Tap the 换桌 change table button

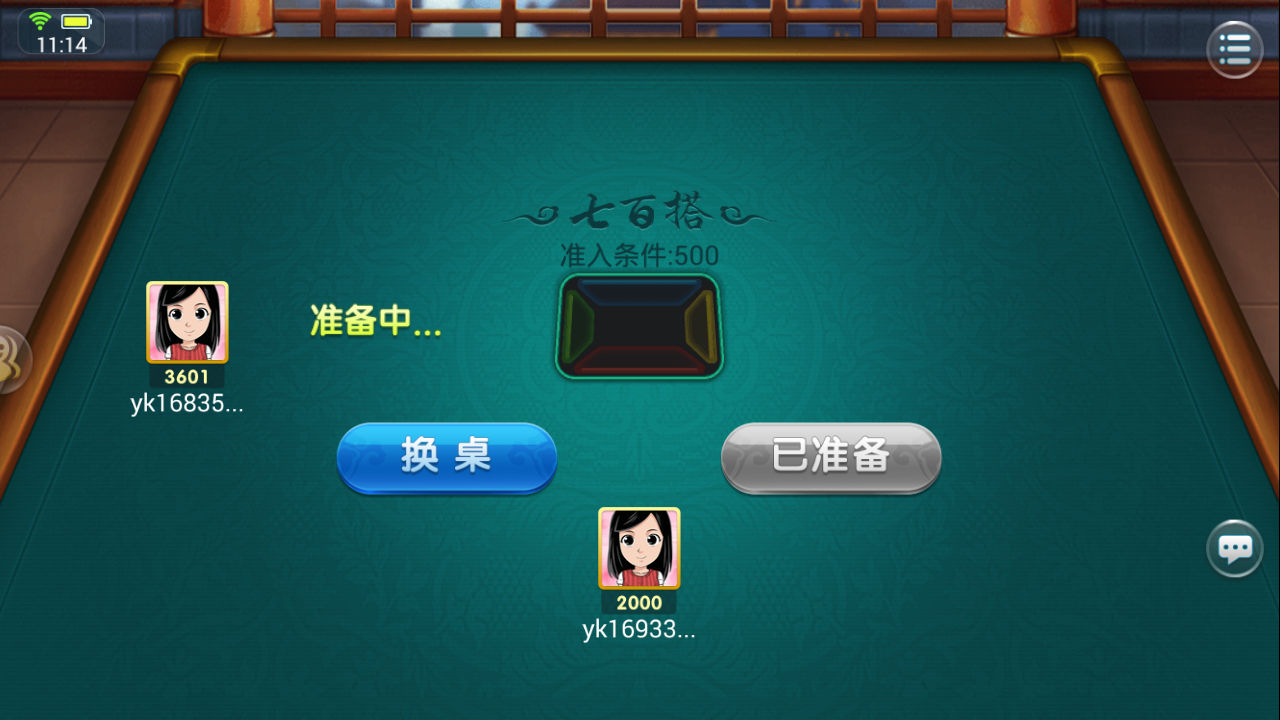click(446, 457)
